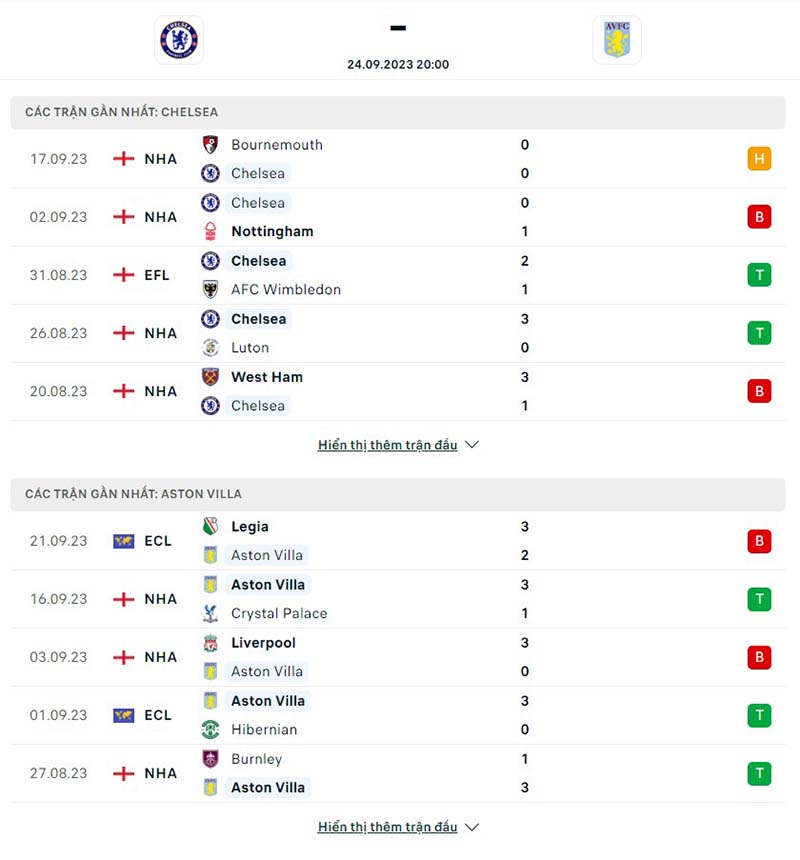Viewport: 800px width, 860px height.
Task: Click the red B badge on Liverpool row
Action: point(759,657)
